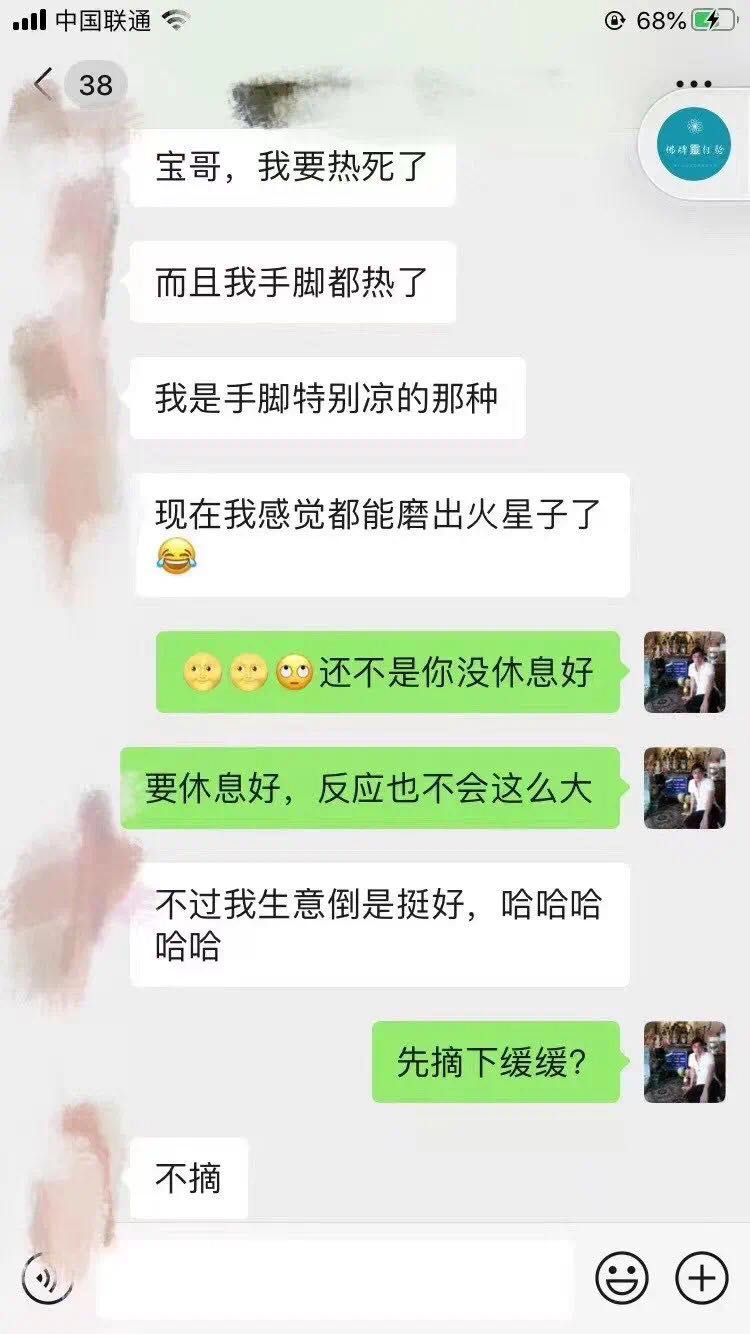
Task: Focus the message text field
Action: [335, 1279]
